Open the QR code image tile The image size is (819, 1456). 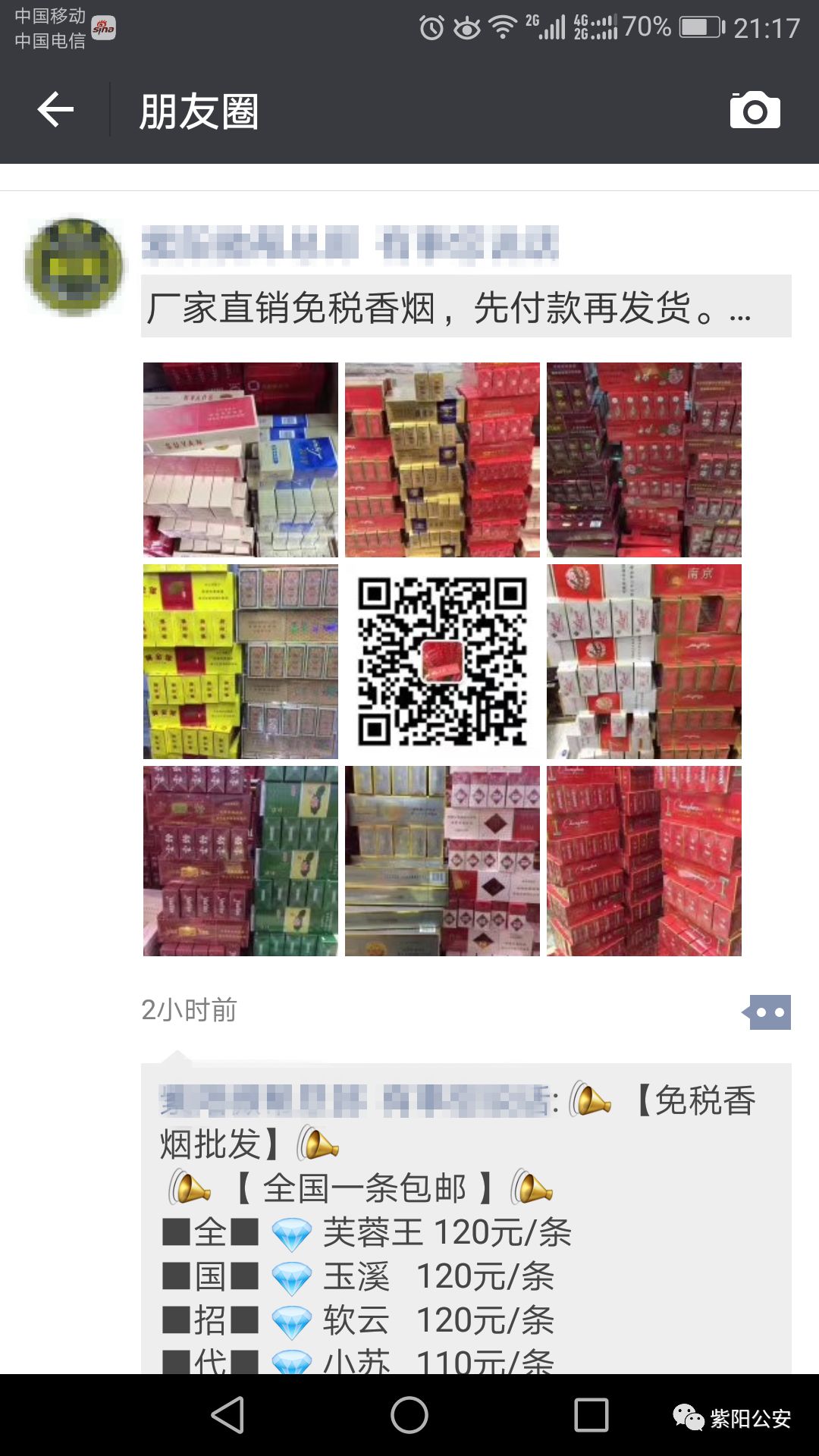(x=442, y=661)
